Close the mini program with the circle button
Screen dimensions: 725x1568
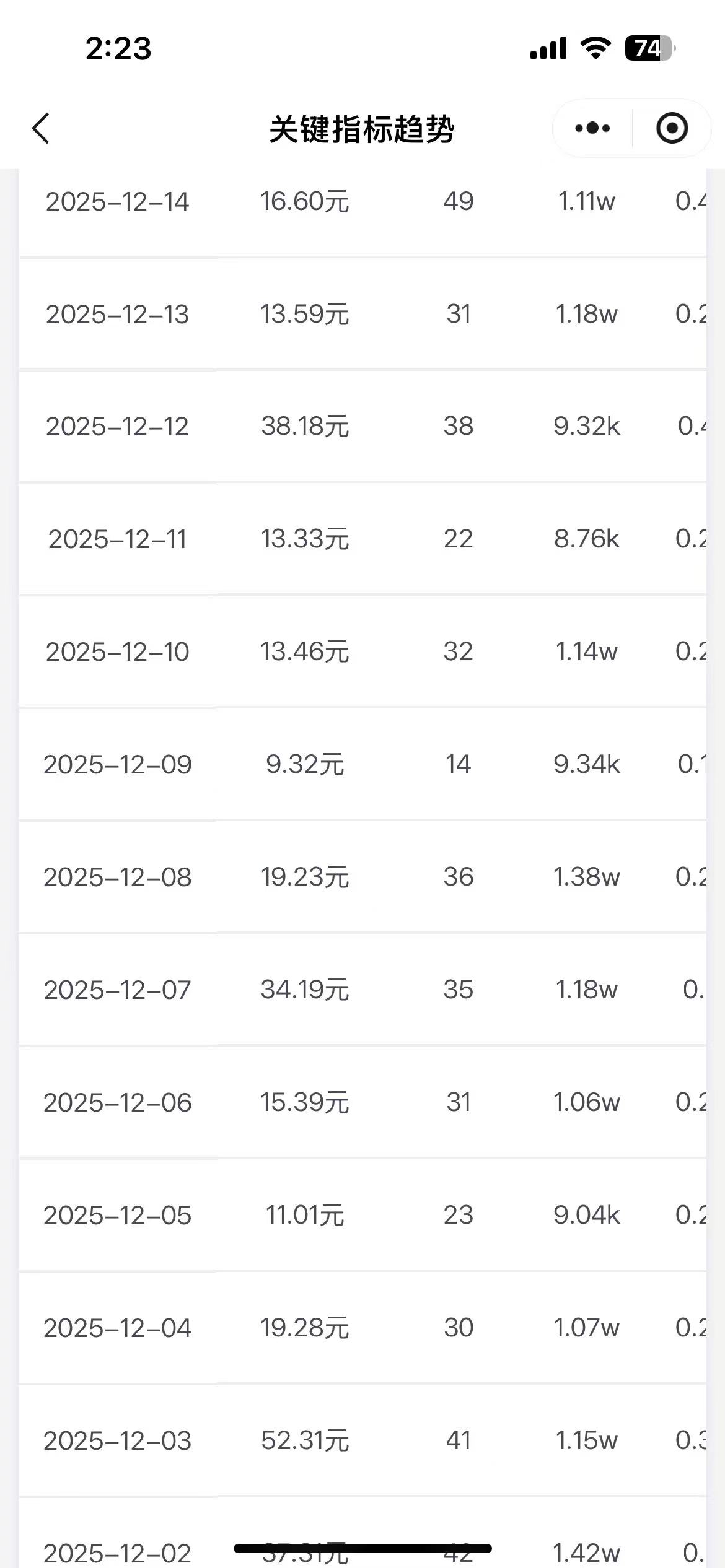672,128
